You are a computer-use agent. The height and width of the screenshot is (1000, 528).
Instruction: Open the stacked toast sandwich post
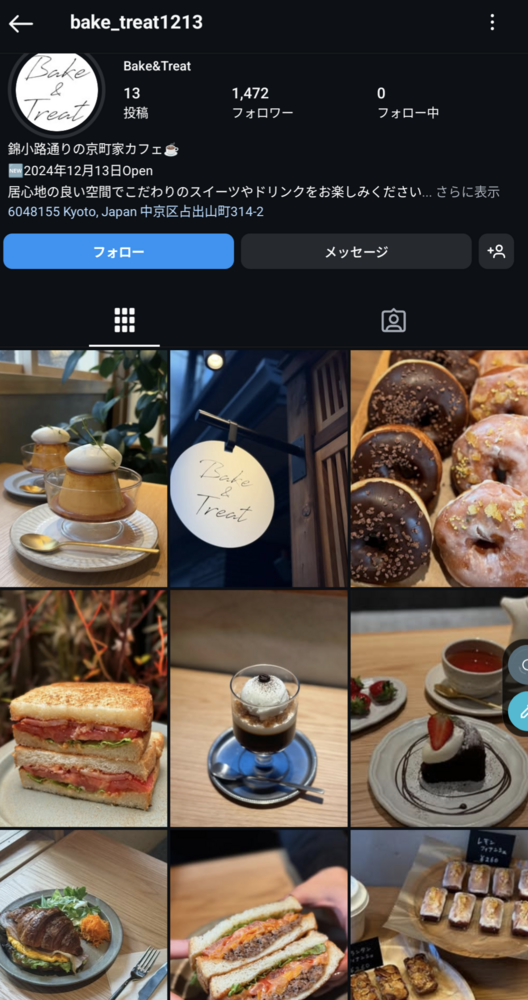tap(84, 709)
